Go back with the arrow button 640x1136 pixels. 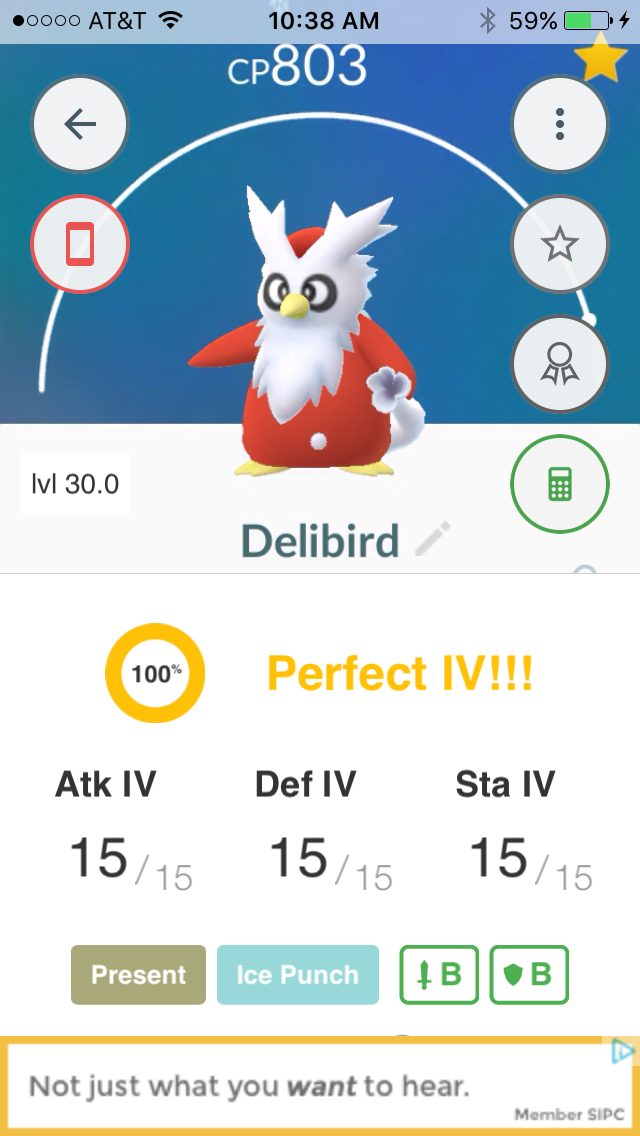(80, 124)
